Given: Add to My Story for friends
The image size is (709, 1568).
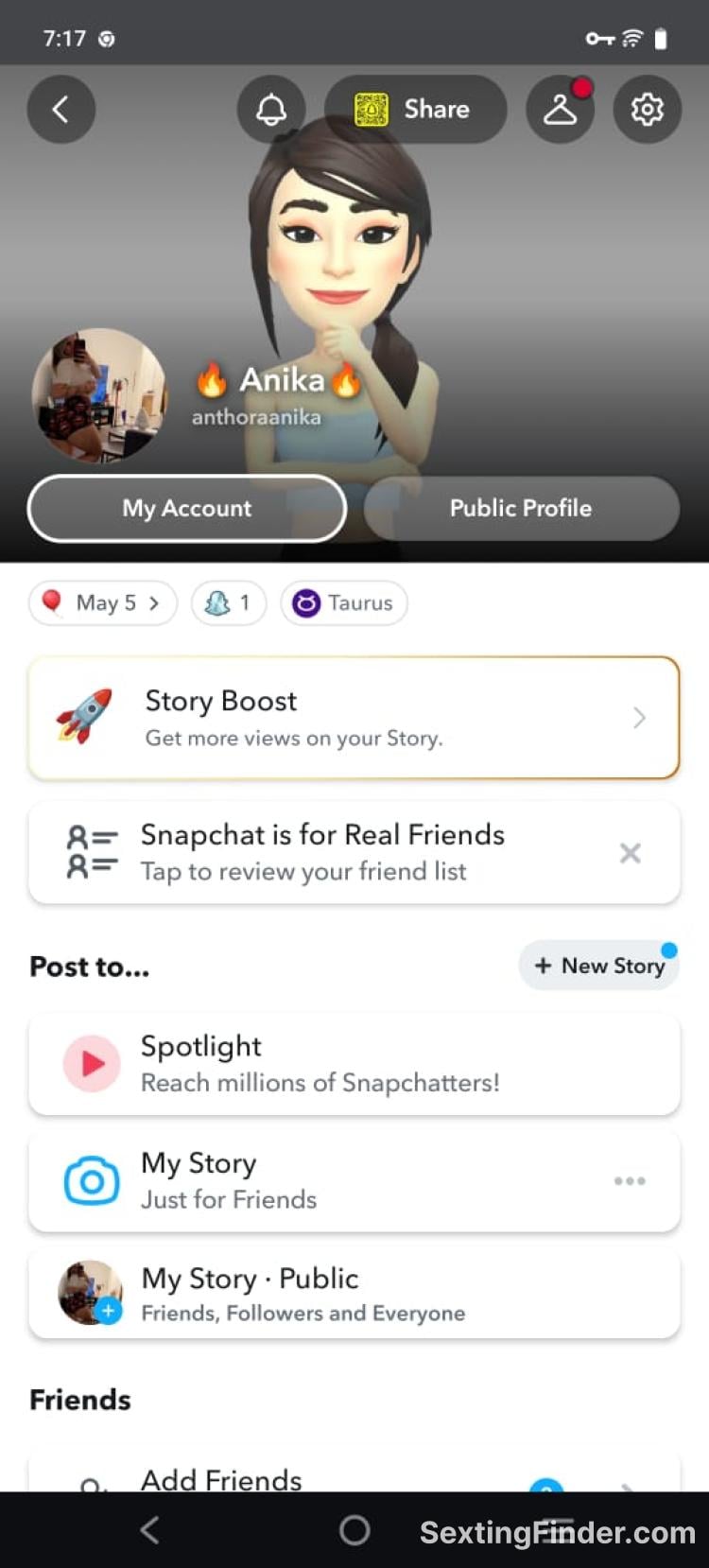Looking at the screenshot, I should coord(321,1180).
